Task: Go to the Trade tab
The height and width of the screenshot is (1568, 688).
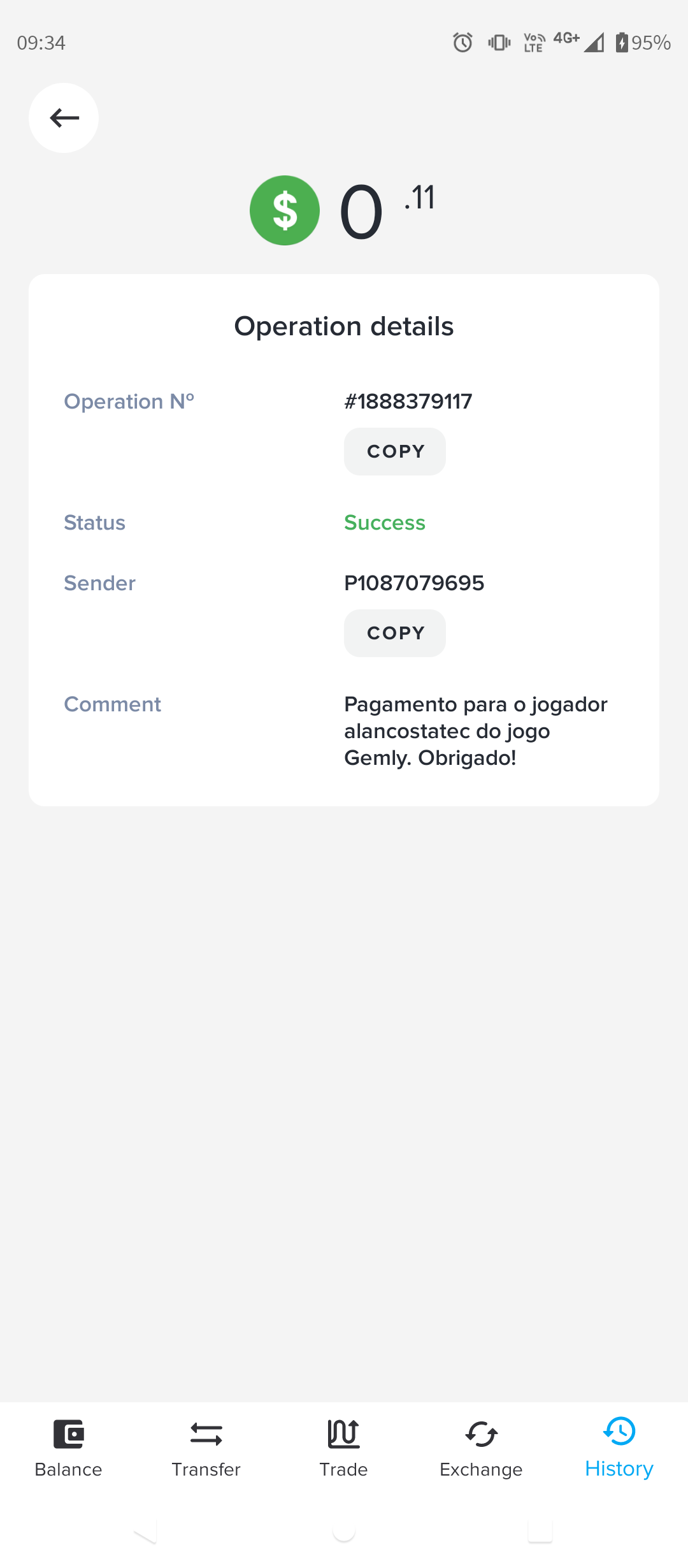Action: [343, 1448]
